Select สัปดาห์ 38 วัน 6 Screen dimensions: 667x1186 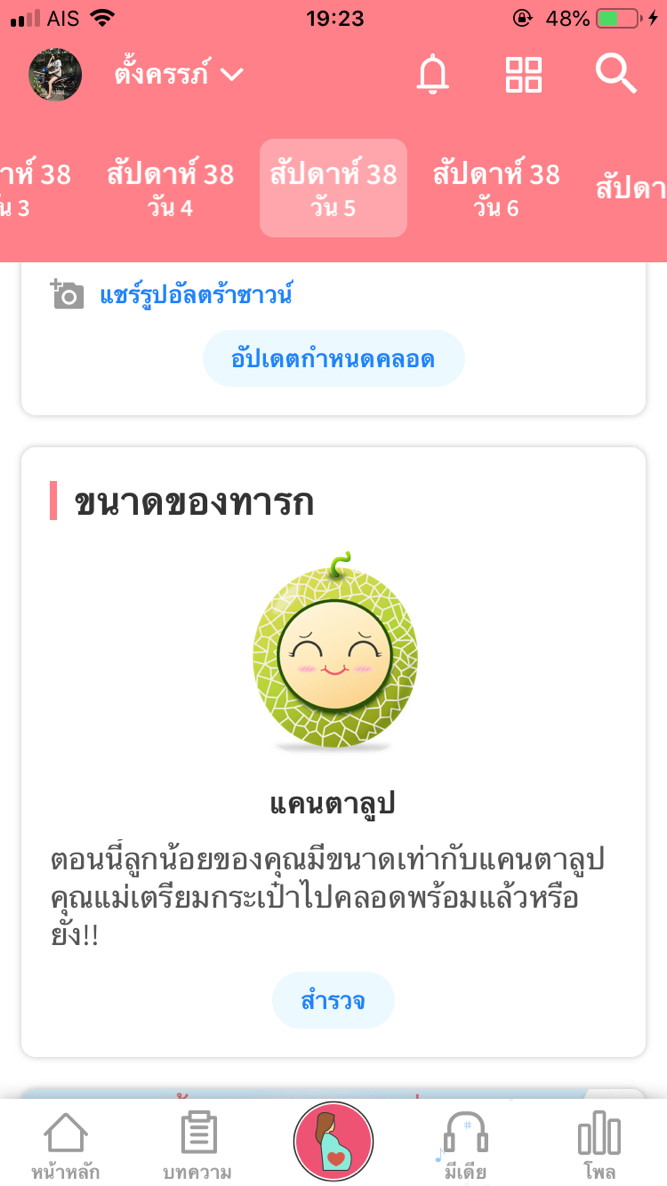click(x=496, y=189)
